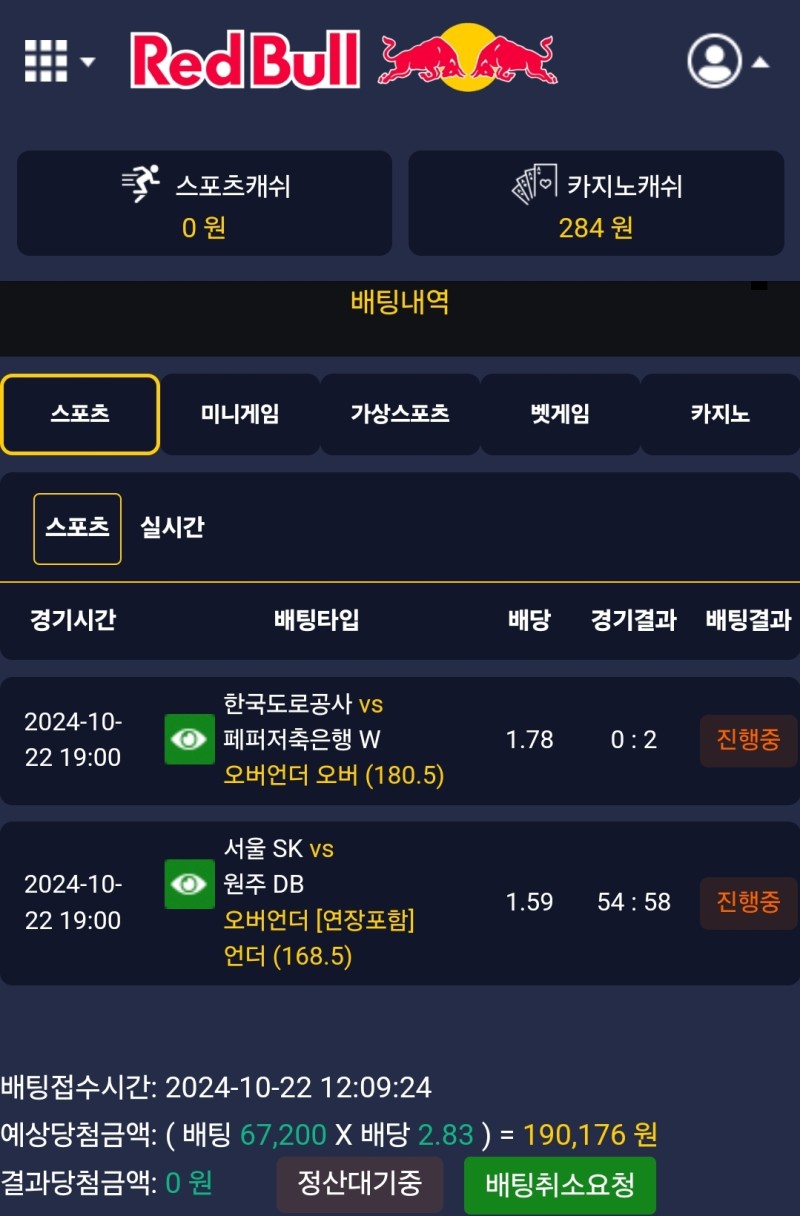Switch to the 카지노 tab
The width and height of the screenshot is (800, 1216).
tap(720, 414)
